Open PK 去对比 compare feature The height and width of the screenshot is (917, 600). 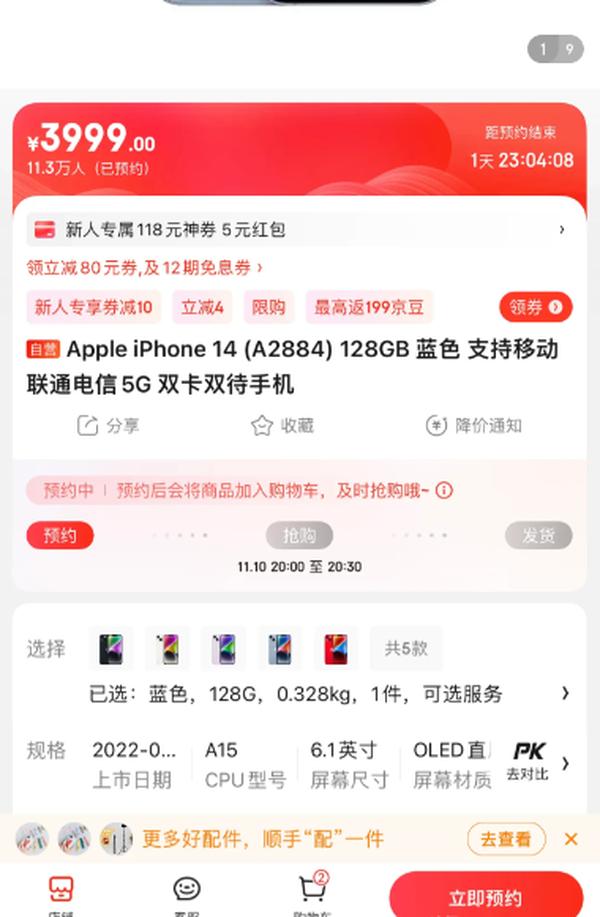tap(530, 761)
